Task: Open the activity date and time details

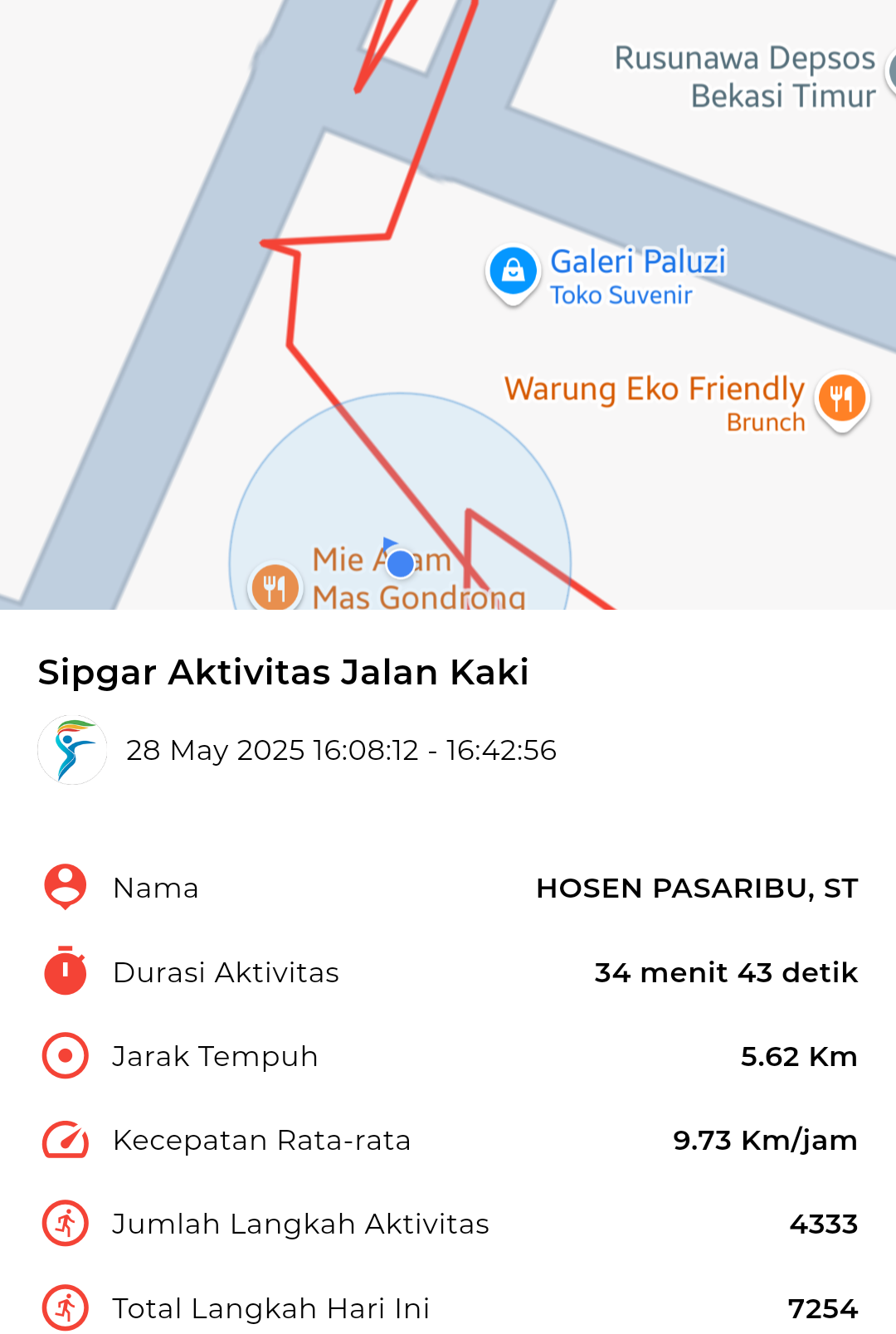Action: tap(342, 749)
